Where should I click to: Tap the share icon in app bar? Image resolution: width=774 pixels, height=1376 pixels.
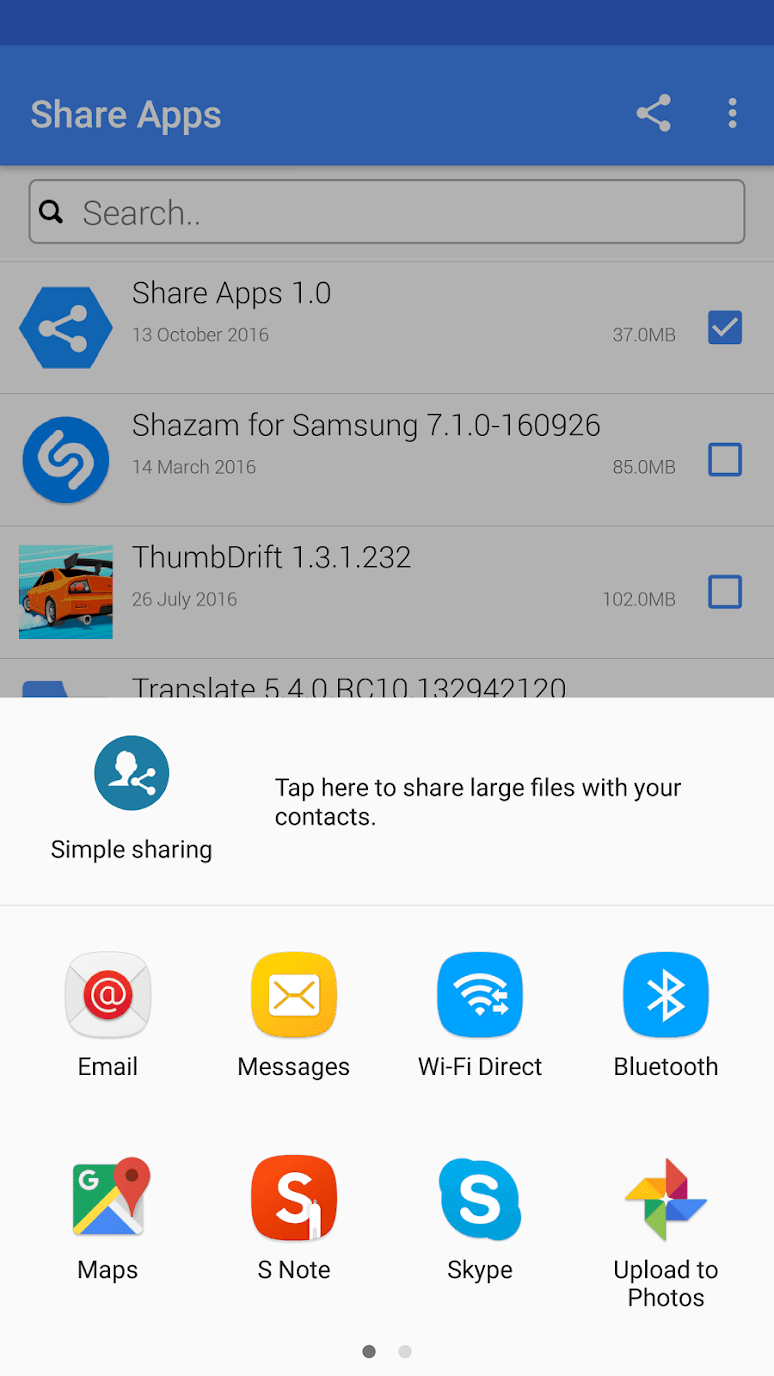click(653, 113)
